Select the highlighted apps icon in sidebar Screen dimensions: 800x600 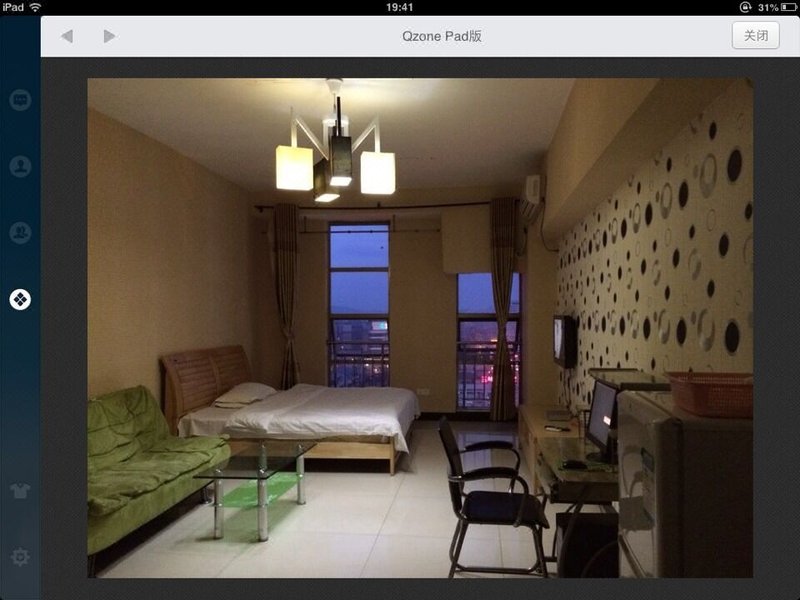[20, 298]
